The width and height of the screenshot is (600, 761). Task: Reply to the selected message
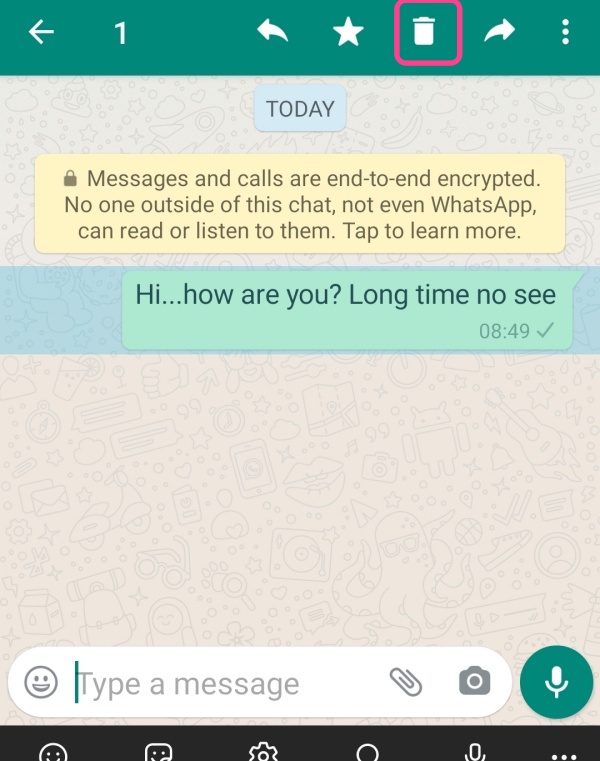click(x=272, y=33)
